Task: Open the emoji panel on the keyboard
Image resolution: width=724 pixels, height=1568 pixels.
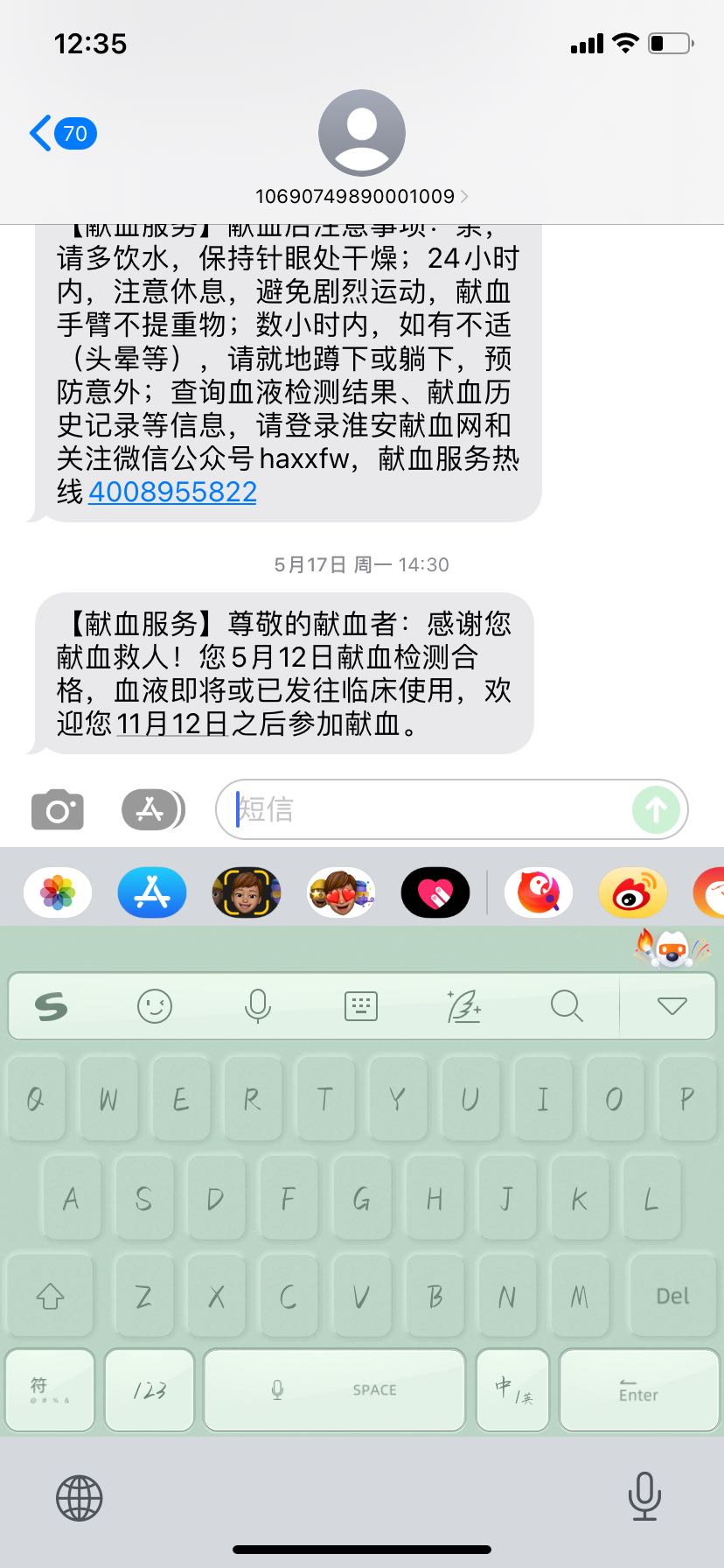Action: (155, 1006)
